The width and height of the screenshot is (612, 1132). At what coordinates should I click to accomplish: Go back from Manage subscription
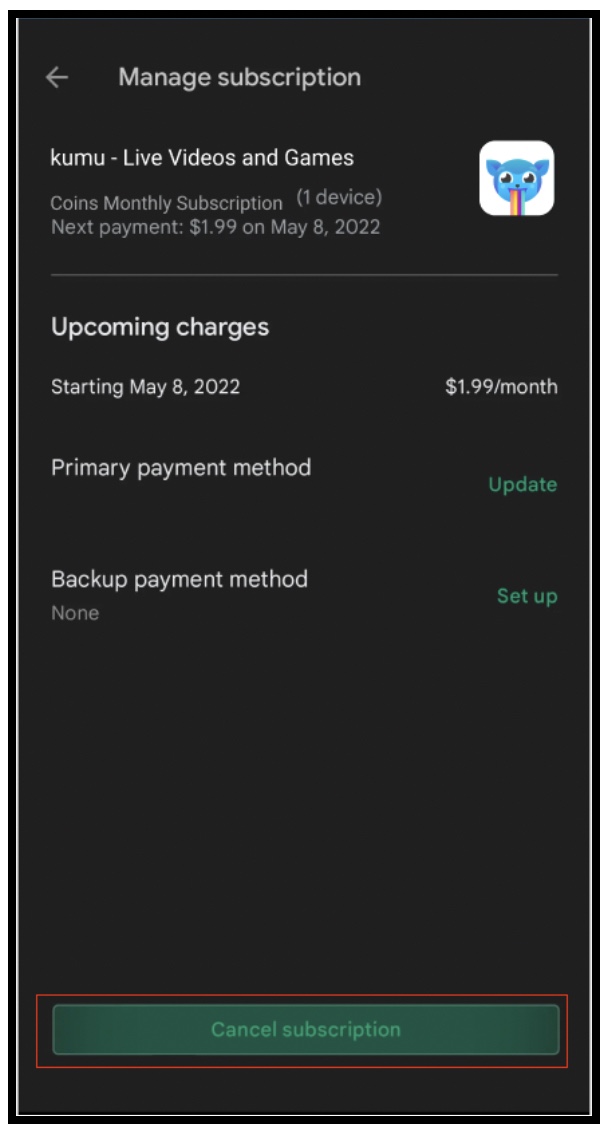click(57, 77)
